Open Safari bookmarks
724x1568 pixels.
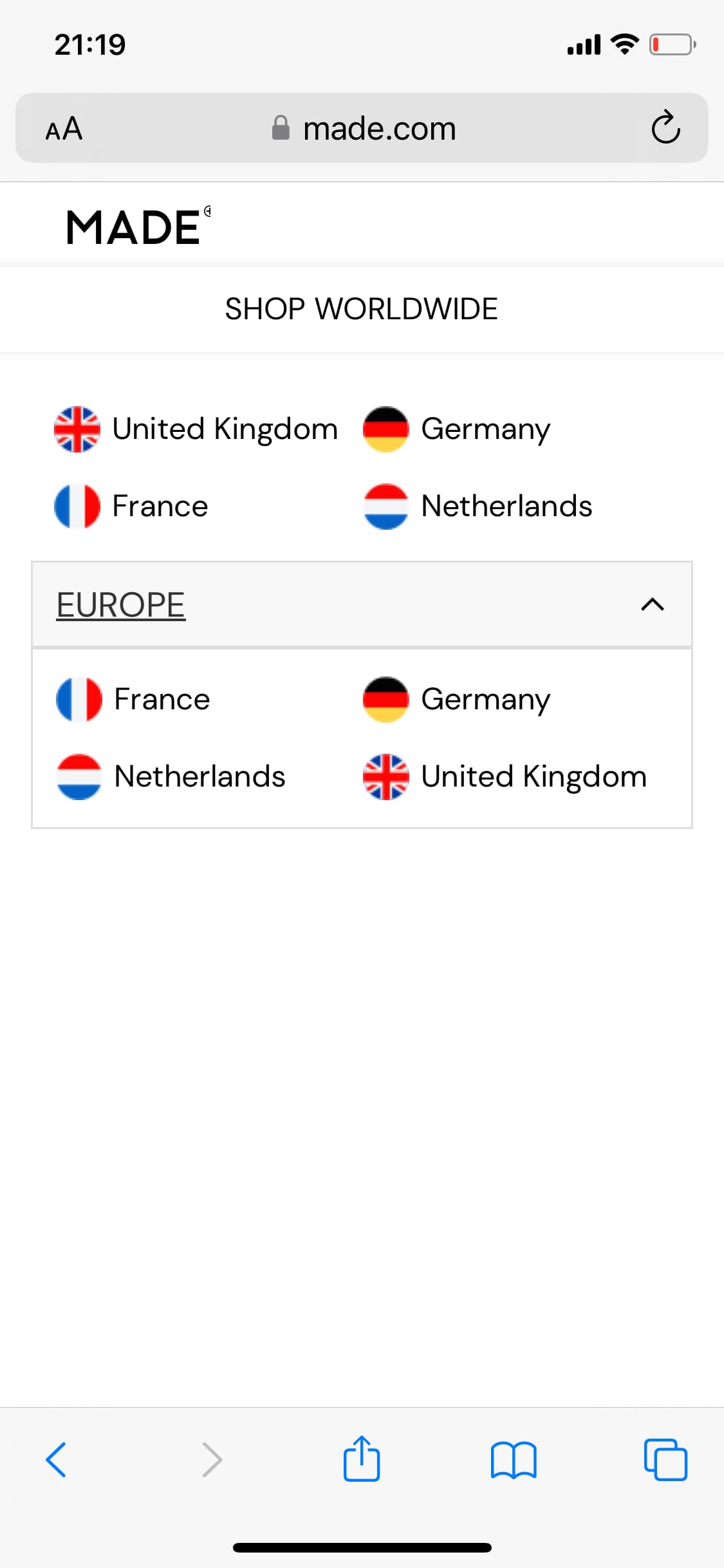click(513, 1460)
